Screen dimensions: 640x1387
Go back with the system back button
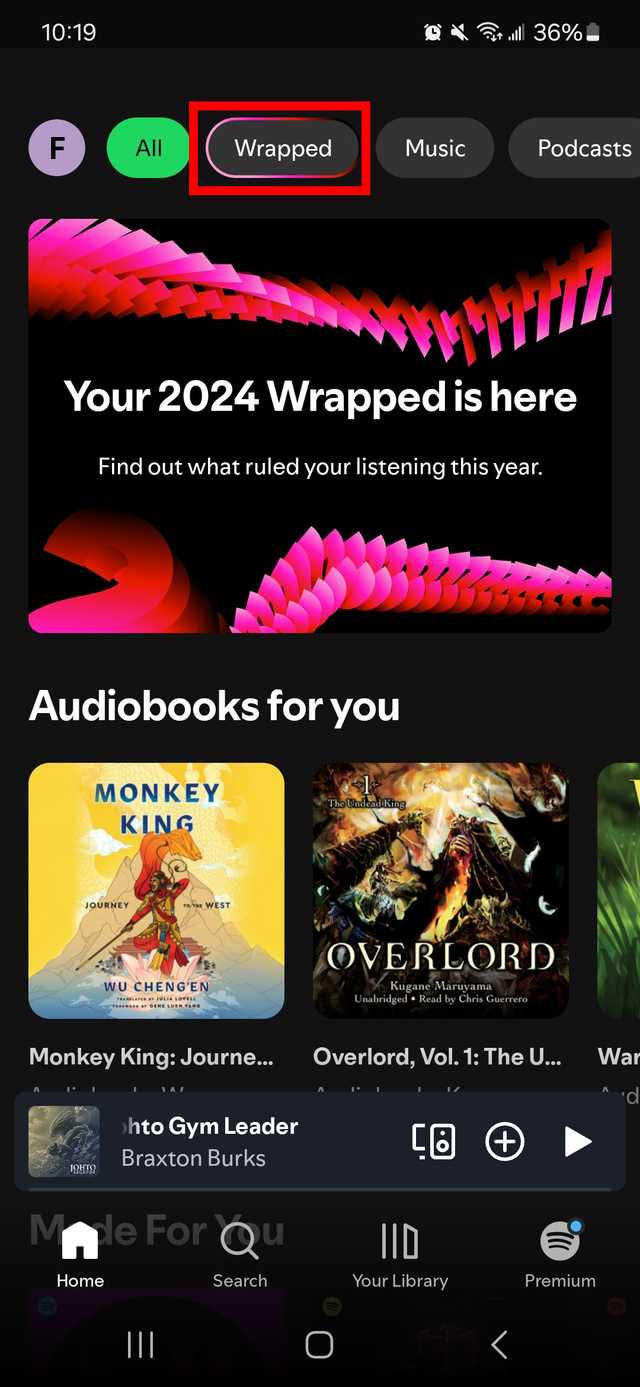point(499,1345)
